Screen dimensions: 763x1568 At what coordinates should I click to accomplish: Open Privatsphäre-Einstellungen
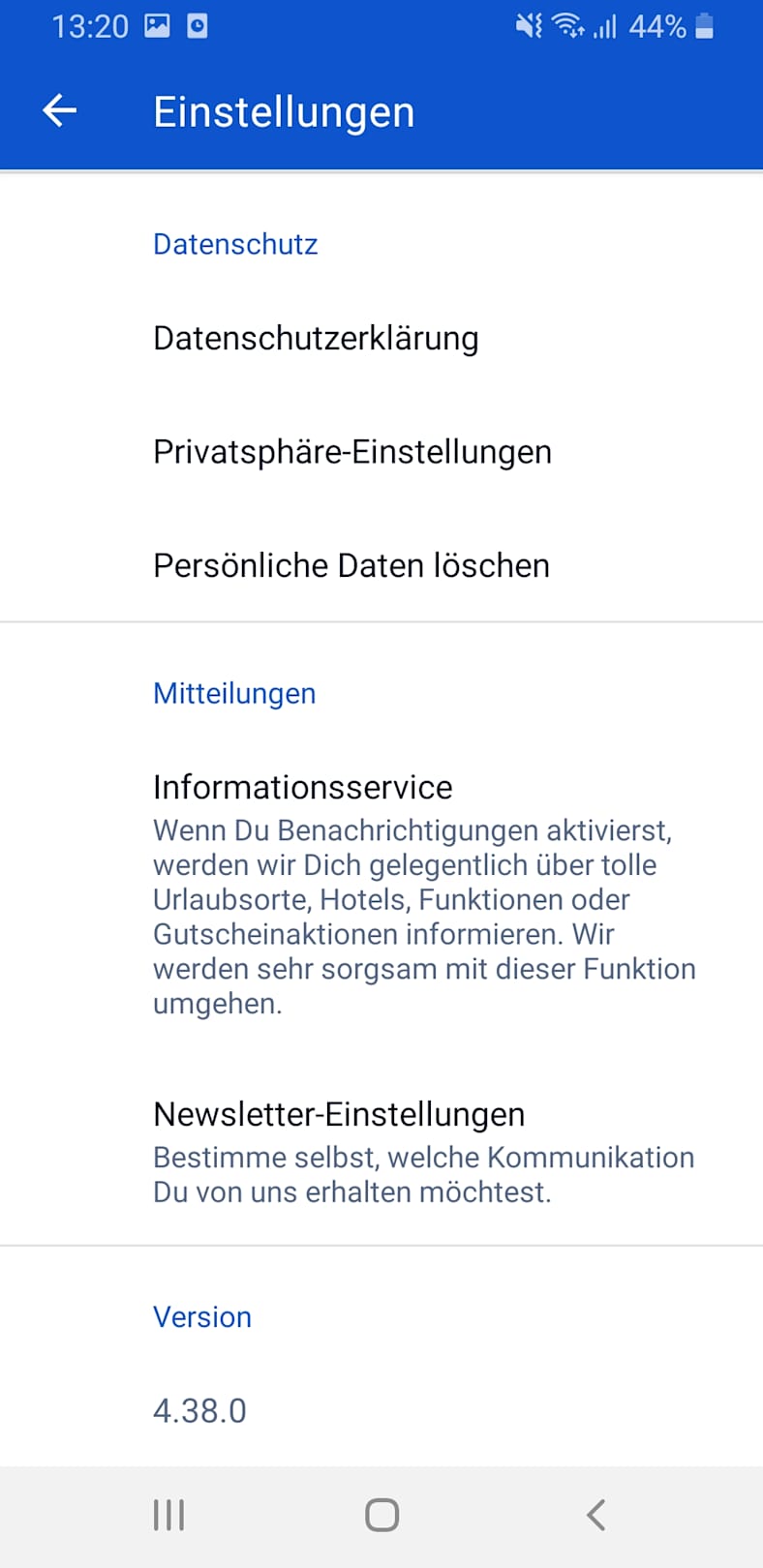click(352, 452)
